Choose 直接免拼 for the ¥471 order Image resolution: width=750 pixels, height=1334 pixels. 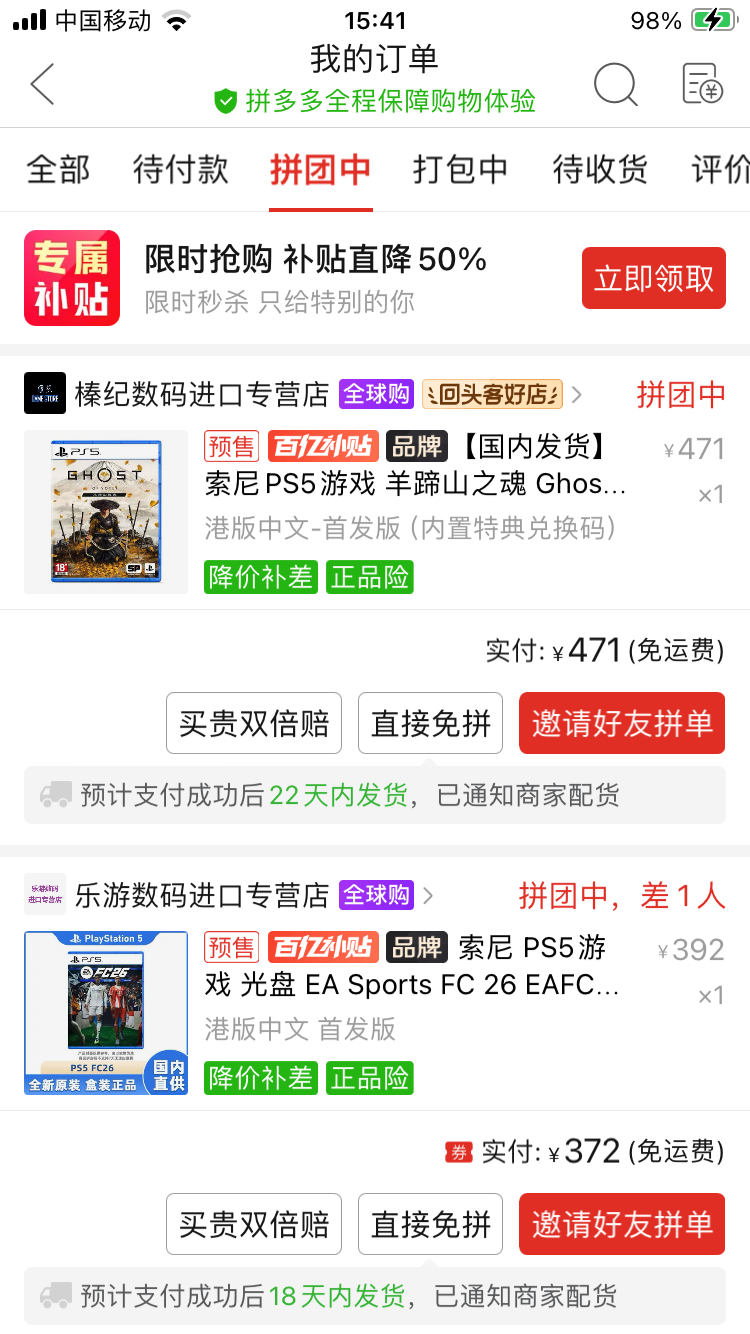(430, 723)
